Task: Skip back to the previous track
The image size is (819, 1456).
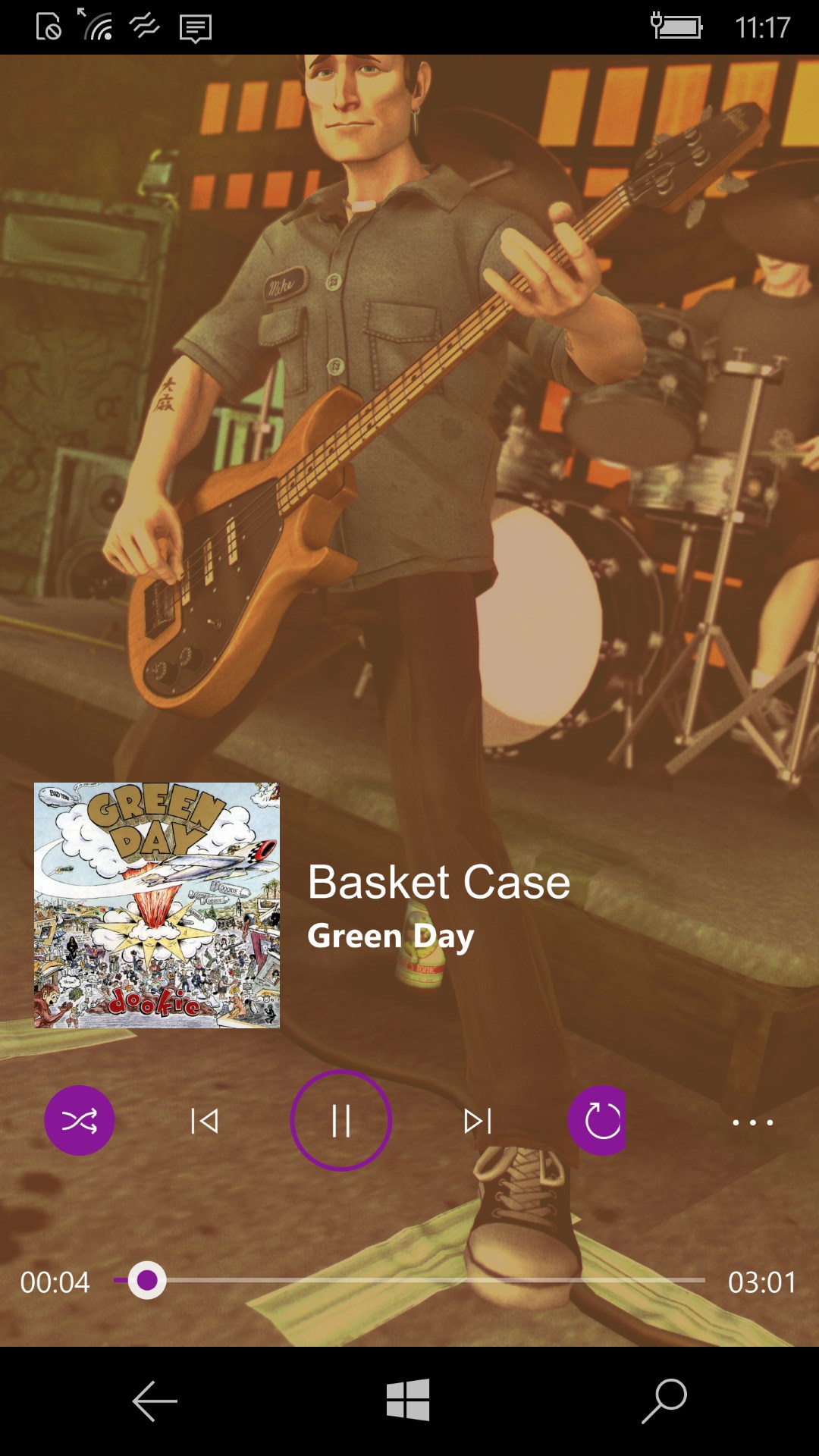Action: (x=205, y=1121)
